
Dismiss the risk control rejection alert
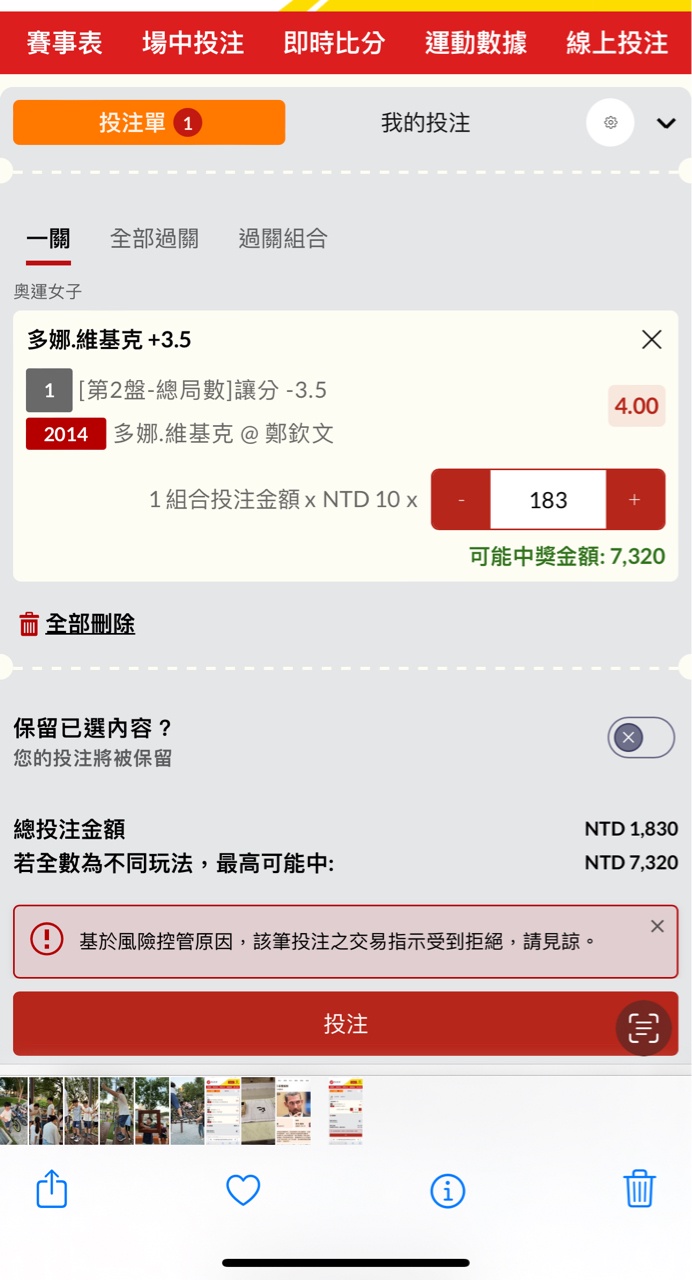(x=657, y=926)
